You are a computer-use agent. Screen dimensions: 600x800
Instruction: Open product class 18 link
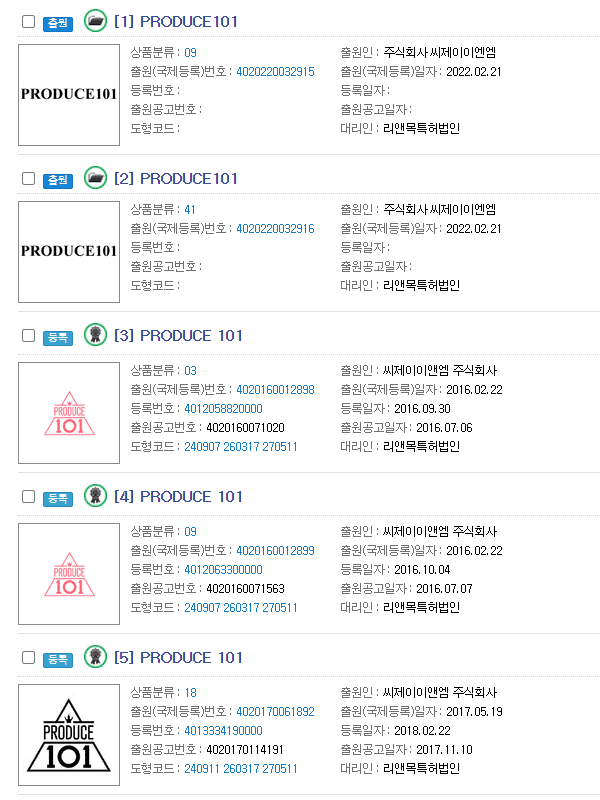click(190, 693)
